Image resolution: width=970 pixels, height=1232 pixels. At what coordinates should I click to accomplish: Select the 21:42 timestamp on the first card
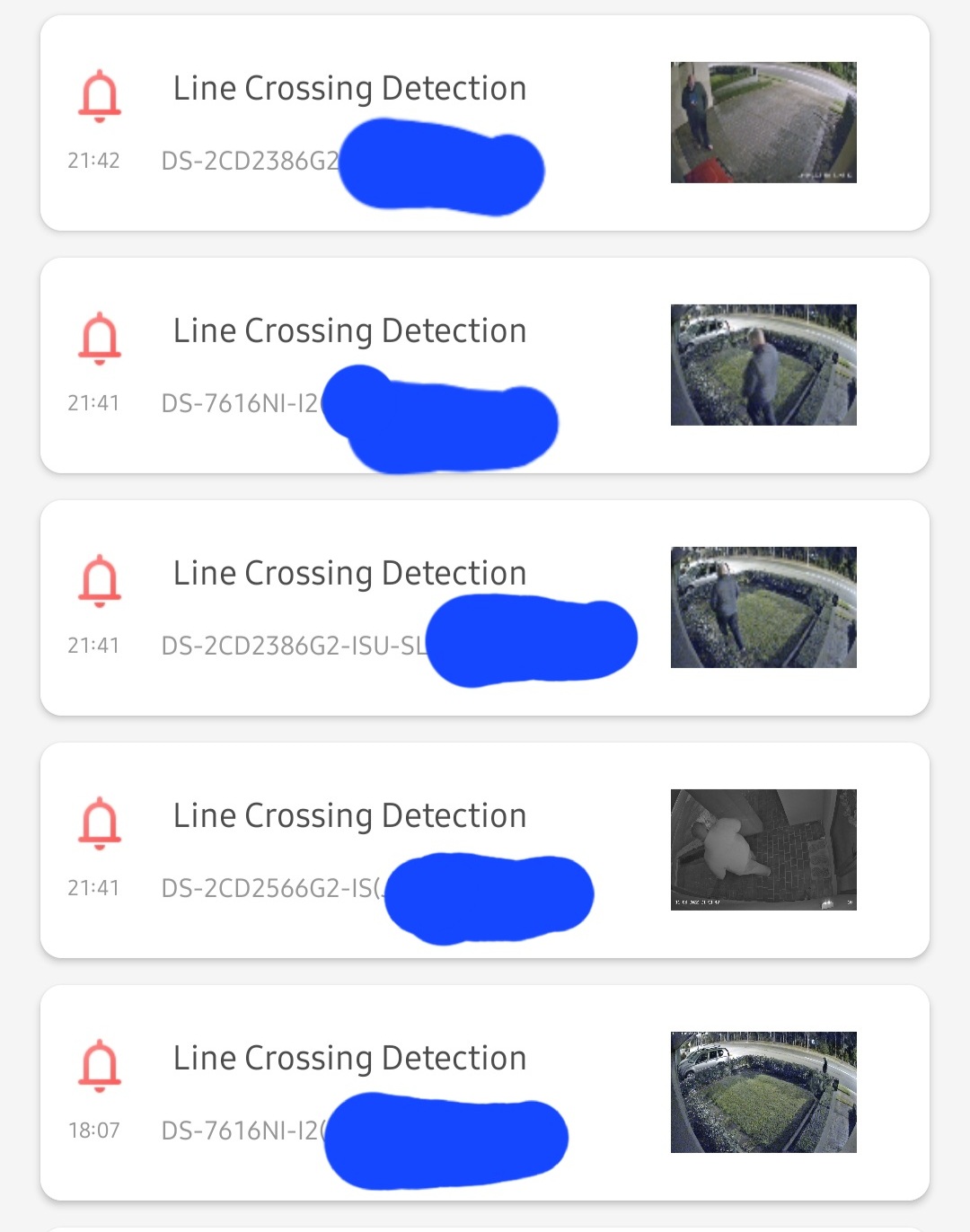[x=94, y=162]
